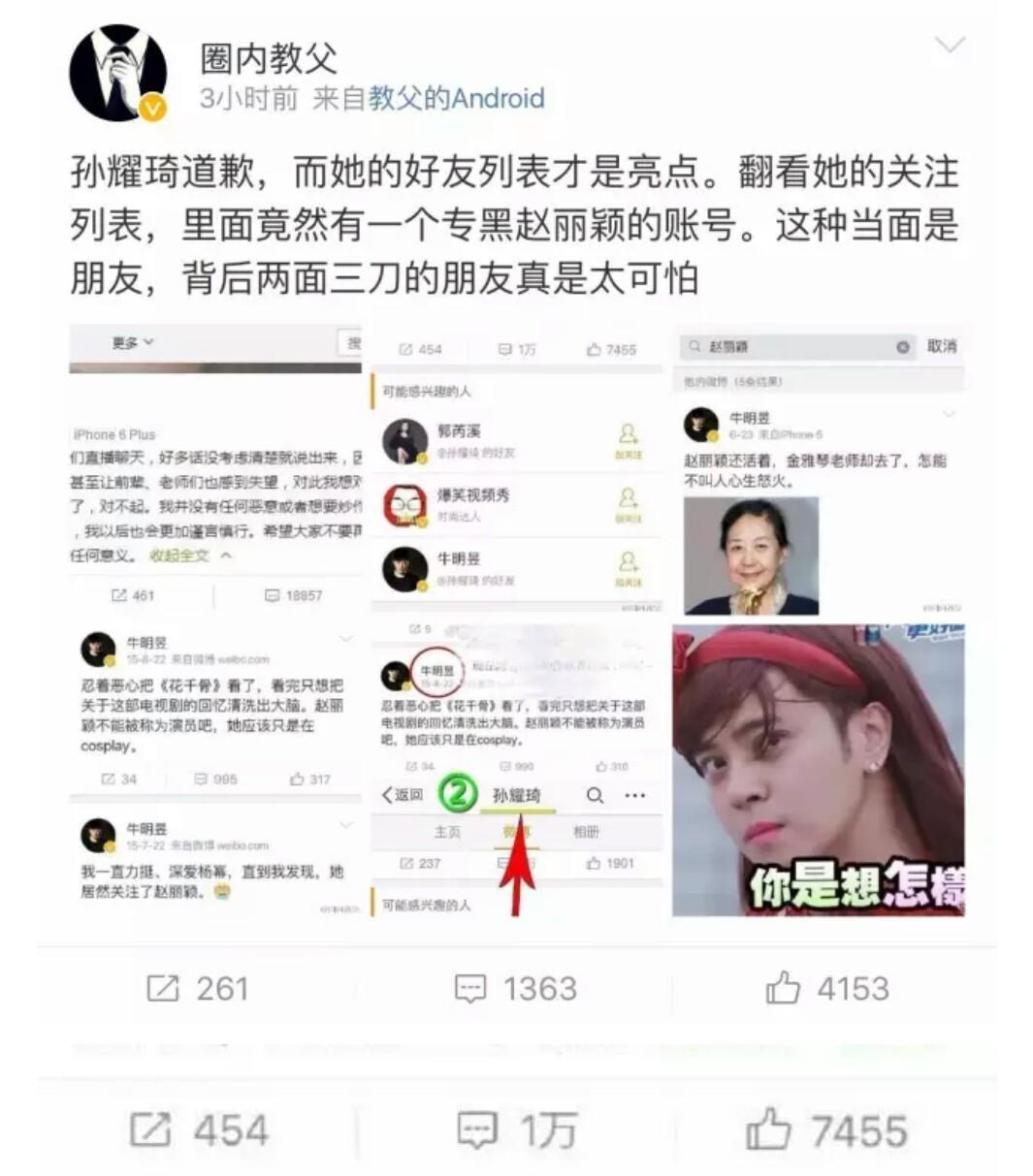
Task: Open 教父的Android source link
Action: click(x=456, y=98)
